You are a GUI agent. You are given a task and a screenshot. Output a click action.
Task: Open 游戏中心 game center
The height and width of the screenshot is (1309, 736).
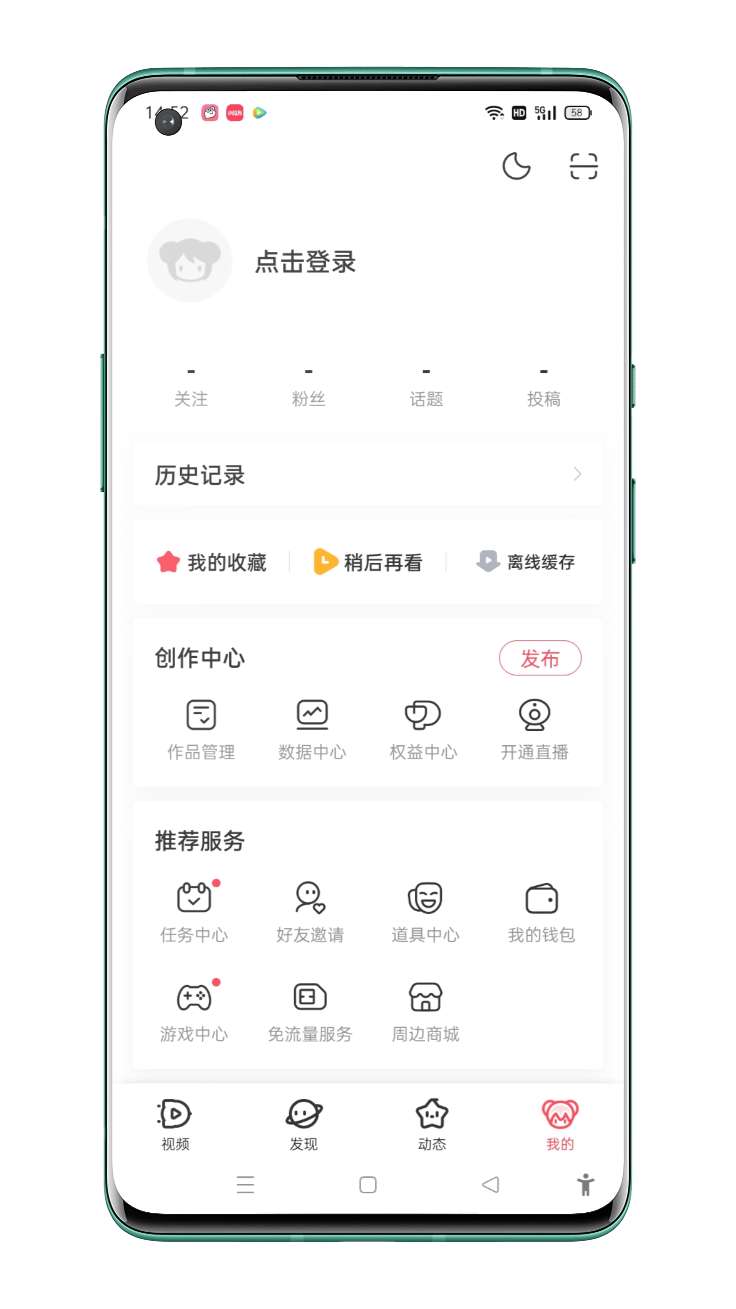[194, 1011]
